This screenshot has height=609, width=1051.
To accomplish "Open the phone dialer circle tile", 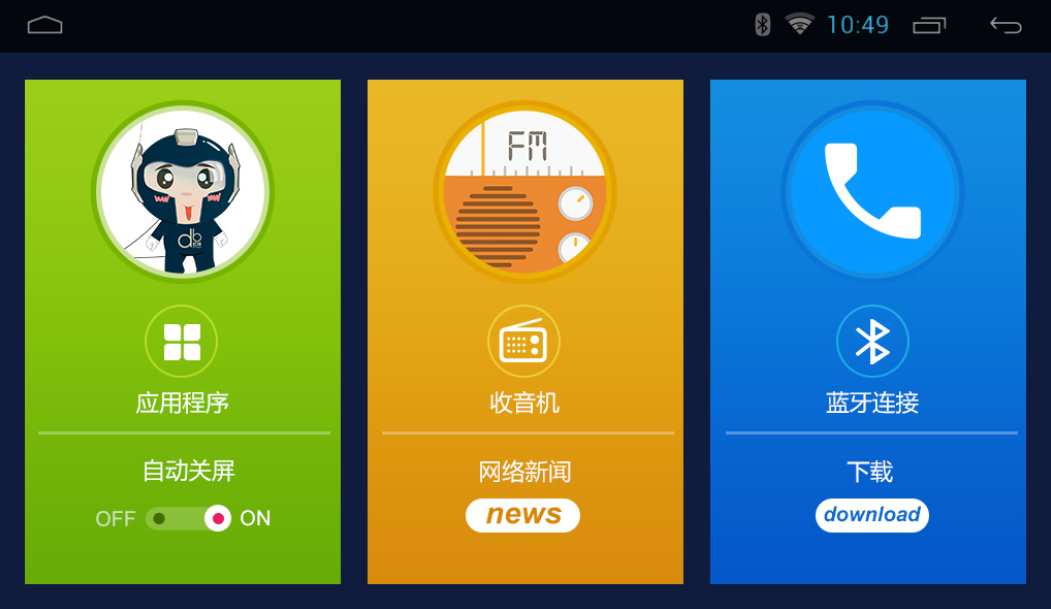I will point(871,190).
